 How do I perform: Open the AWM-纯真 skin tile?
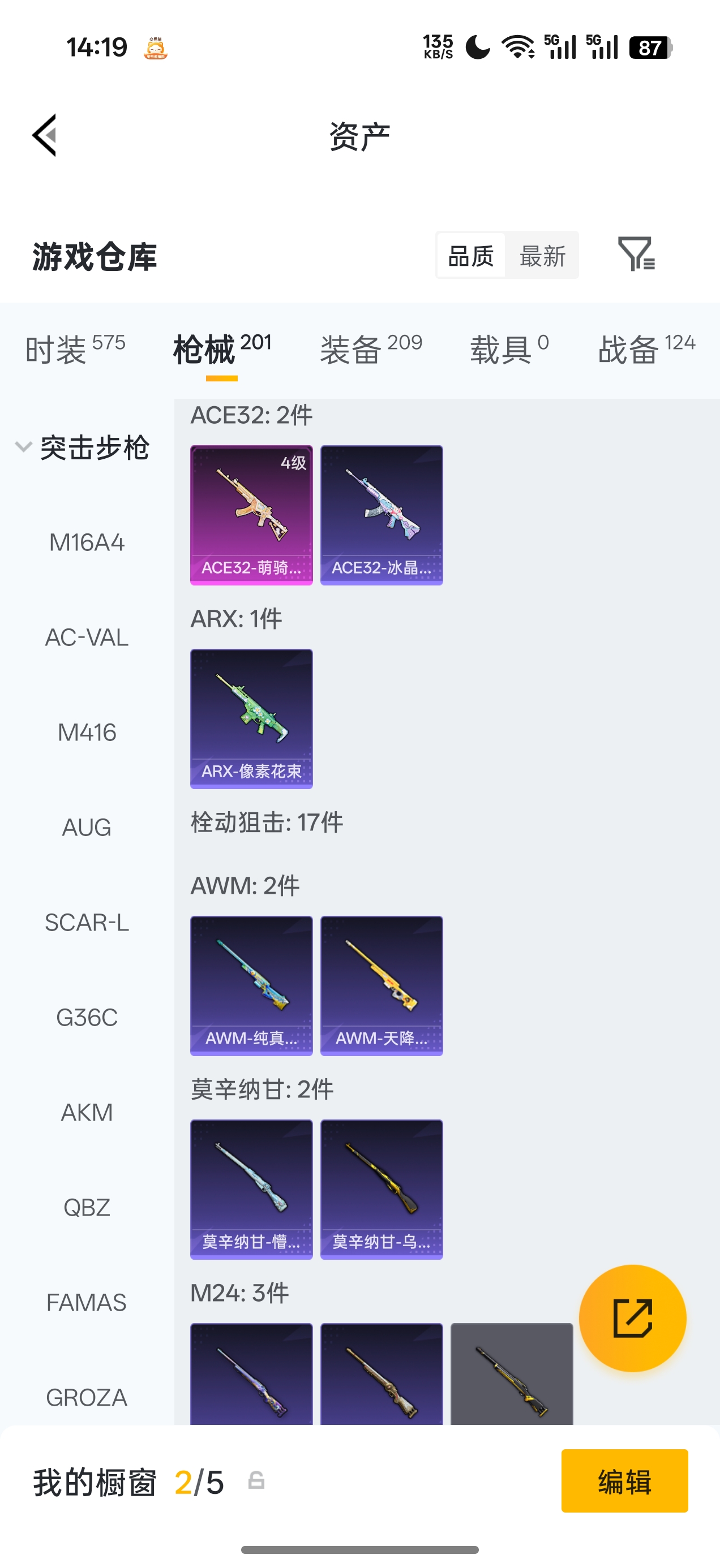251,985
